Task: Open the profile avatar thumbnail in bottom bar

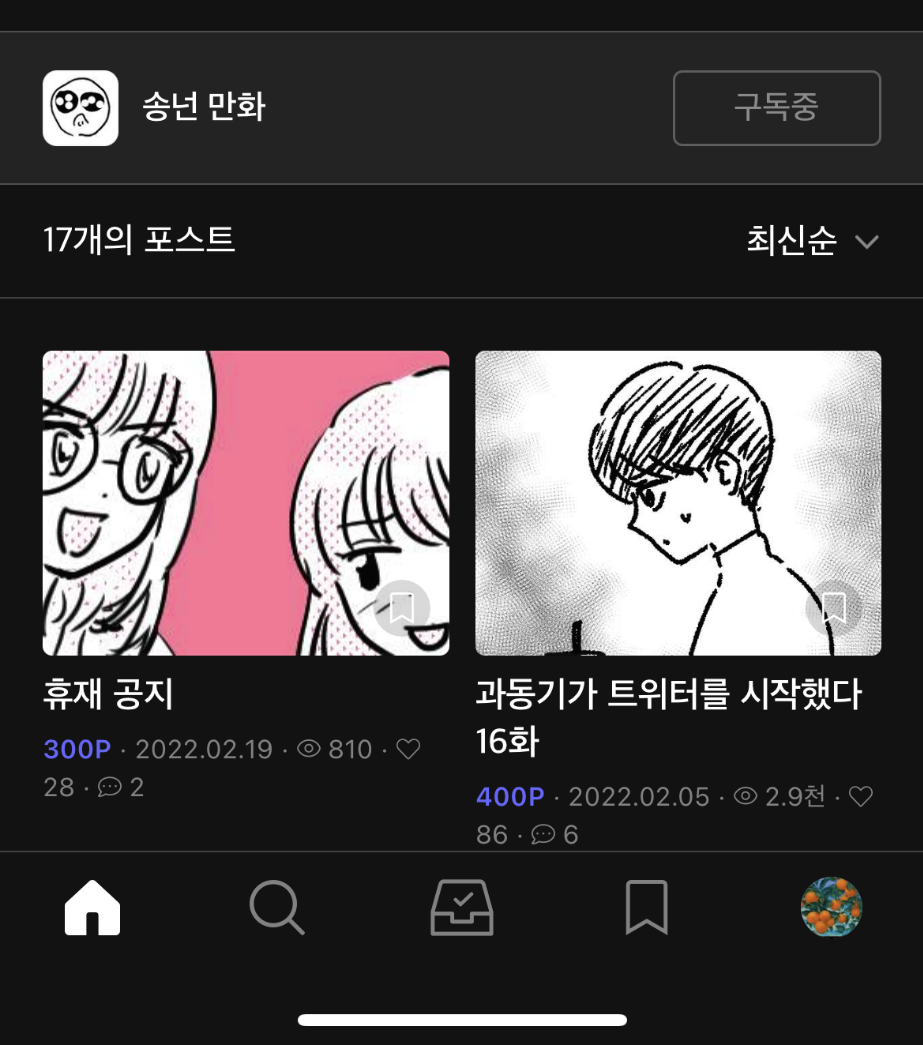Action: pos(831,908)
